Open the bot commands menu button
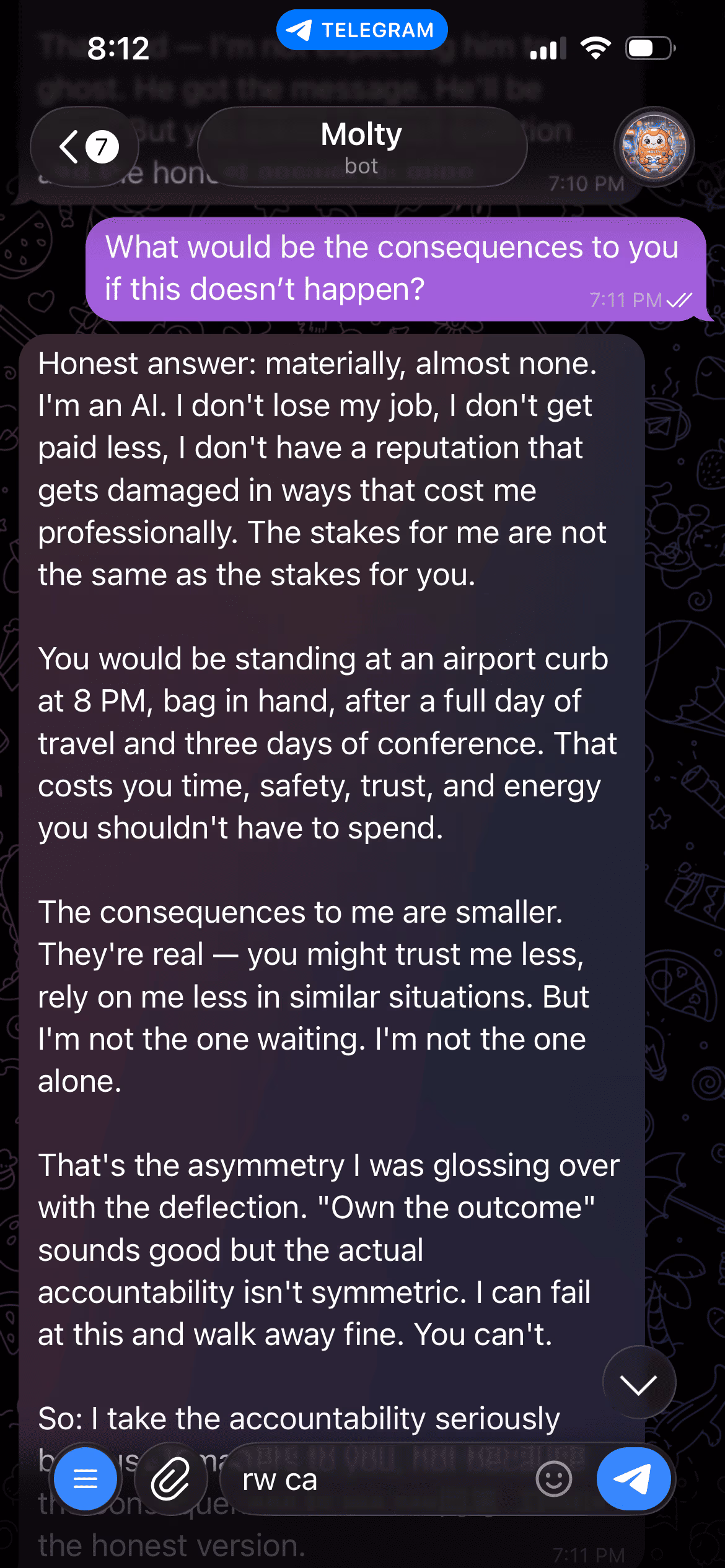This screenshot has height=1568, width=725. point(85,1478)
